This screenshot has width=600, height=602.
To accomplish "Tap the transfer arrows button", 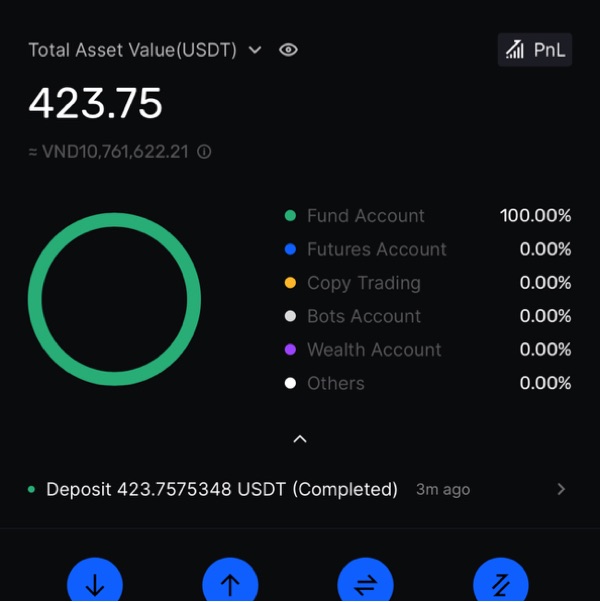I will [x=365, y=584].
